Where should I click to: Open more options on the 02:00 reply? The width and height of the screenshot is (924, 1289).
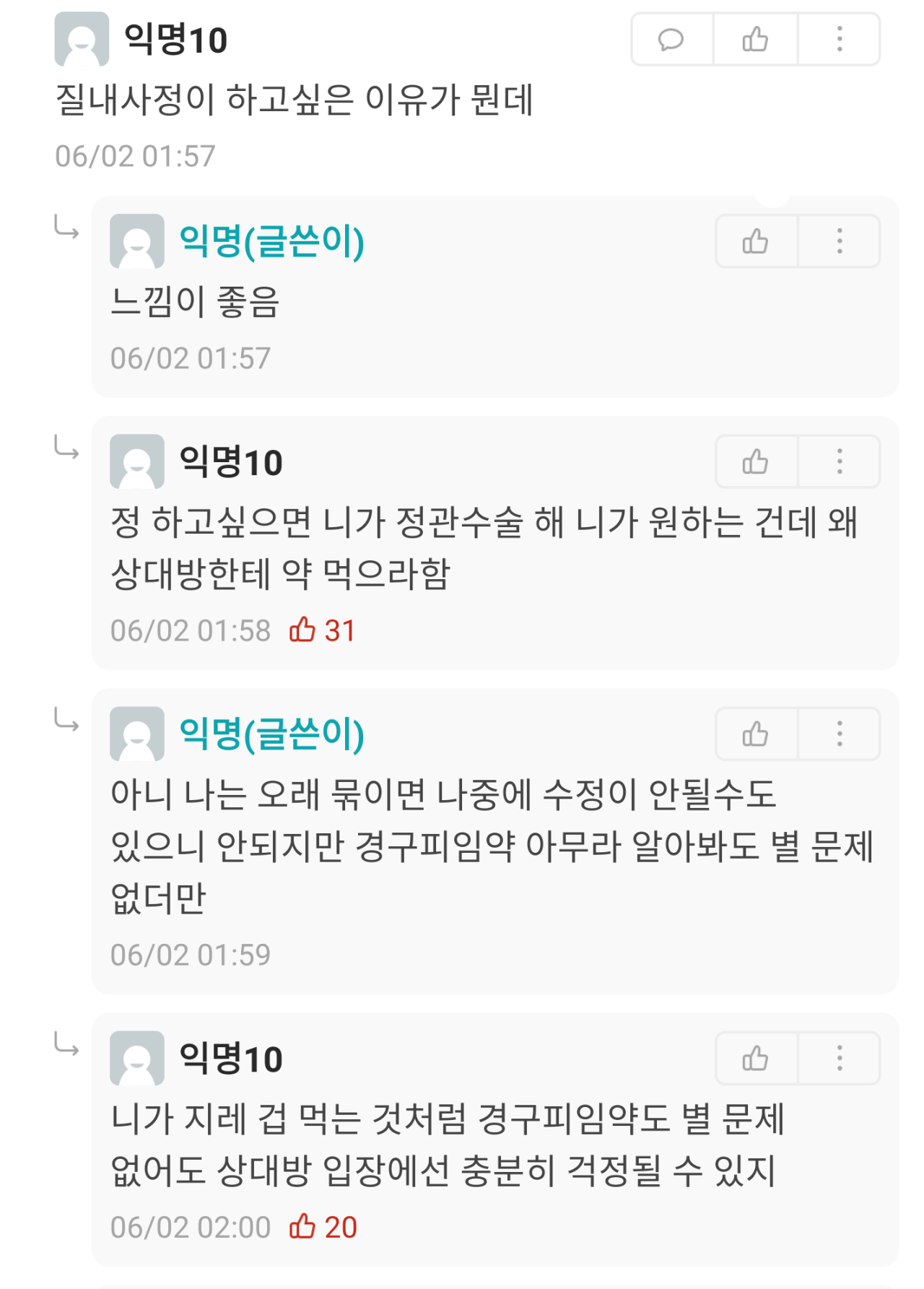point(839,1059)
